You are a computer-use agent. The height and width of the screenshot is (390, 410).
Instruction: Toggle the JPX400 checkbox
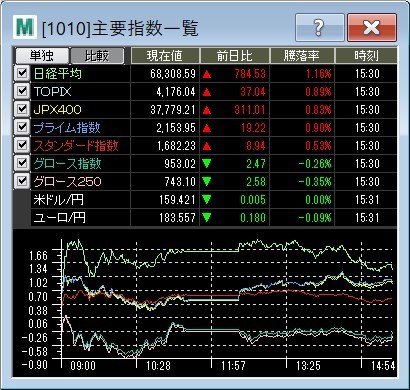[22, 109]
